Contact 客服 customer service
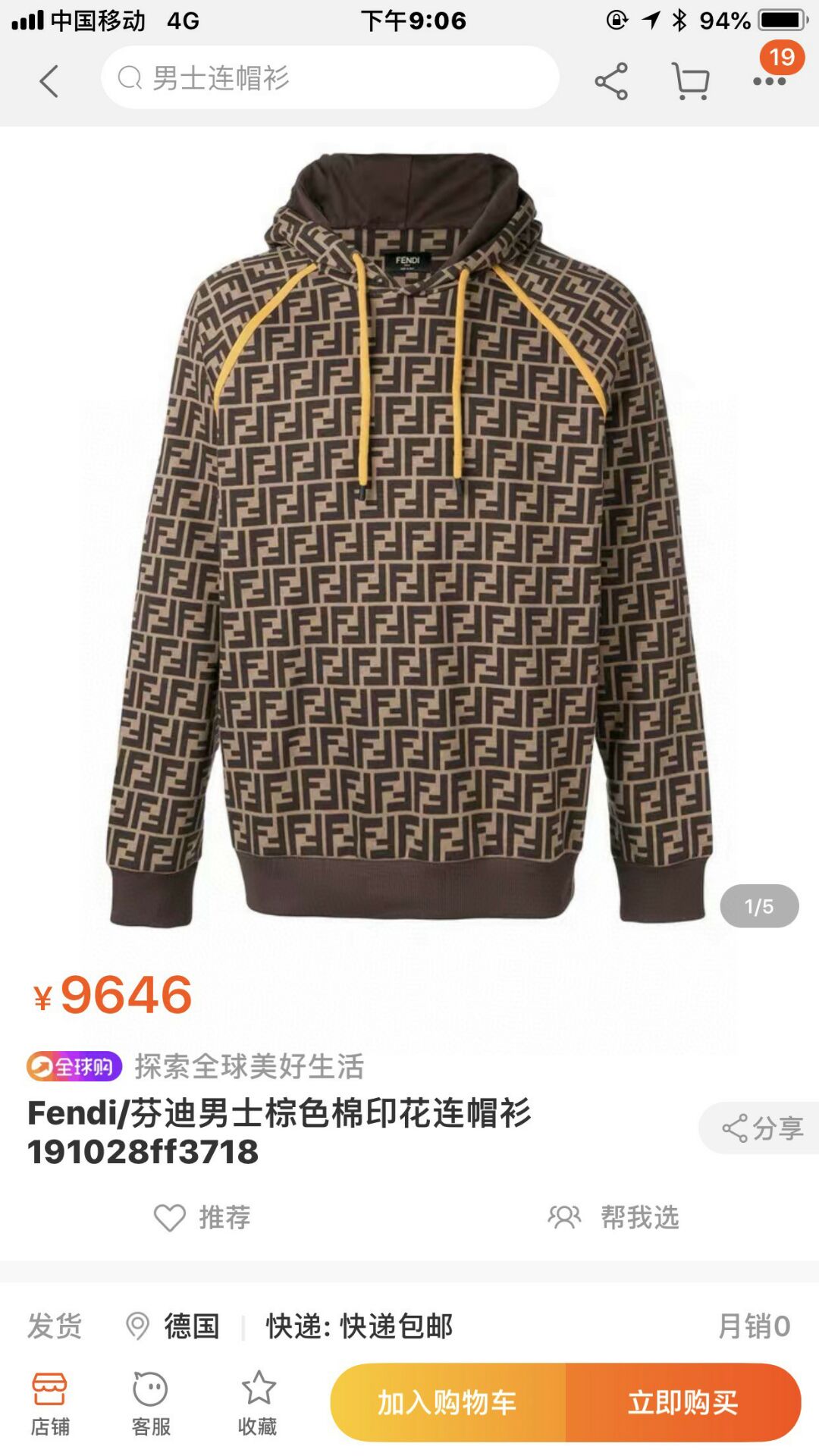This screenshot has height=1456, width=819. [x=151, y=1403]
